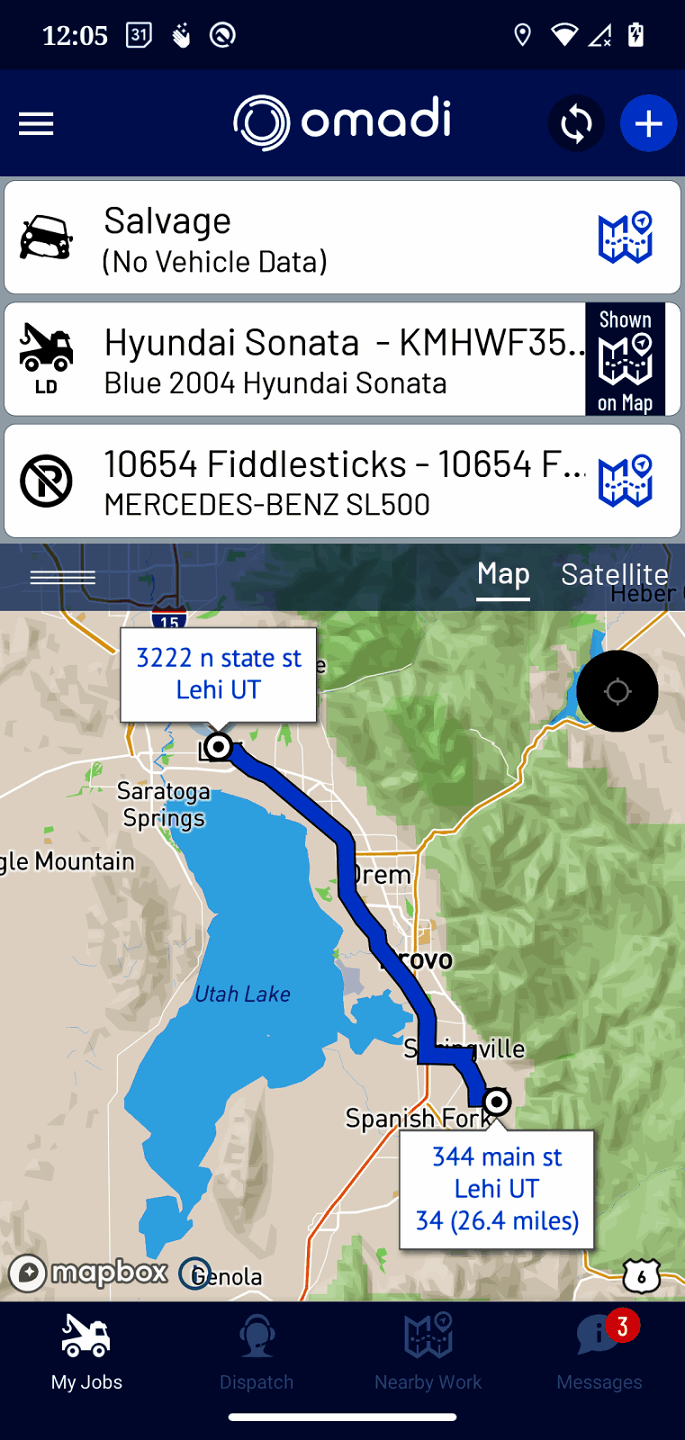Tap the 3222 n state st pin
685x1440 pixels.
coord(218,747)
